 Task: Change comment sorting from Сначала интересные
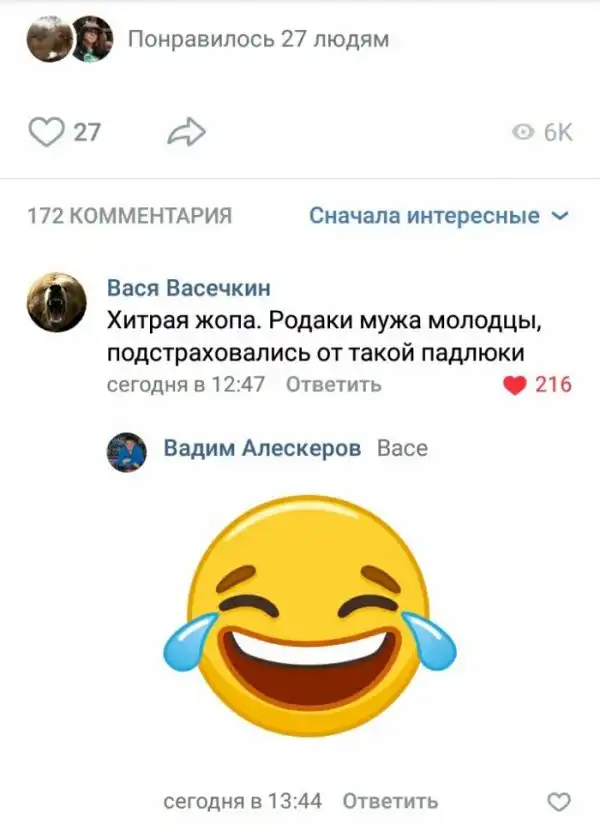[438, 216]
